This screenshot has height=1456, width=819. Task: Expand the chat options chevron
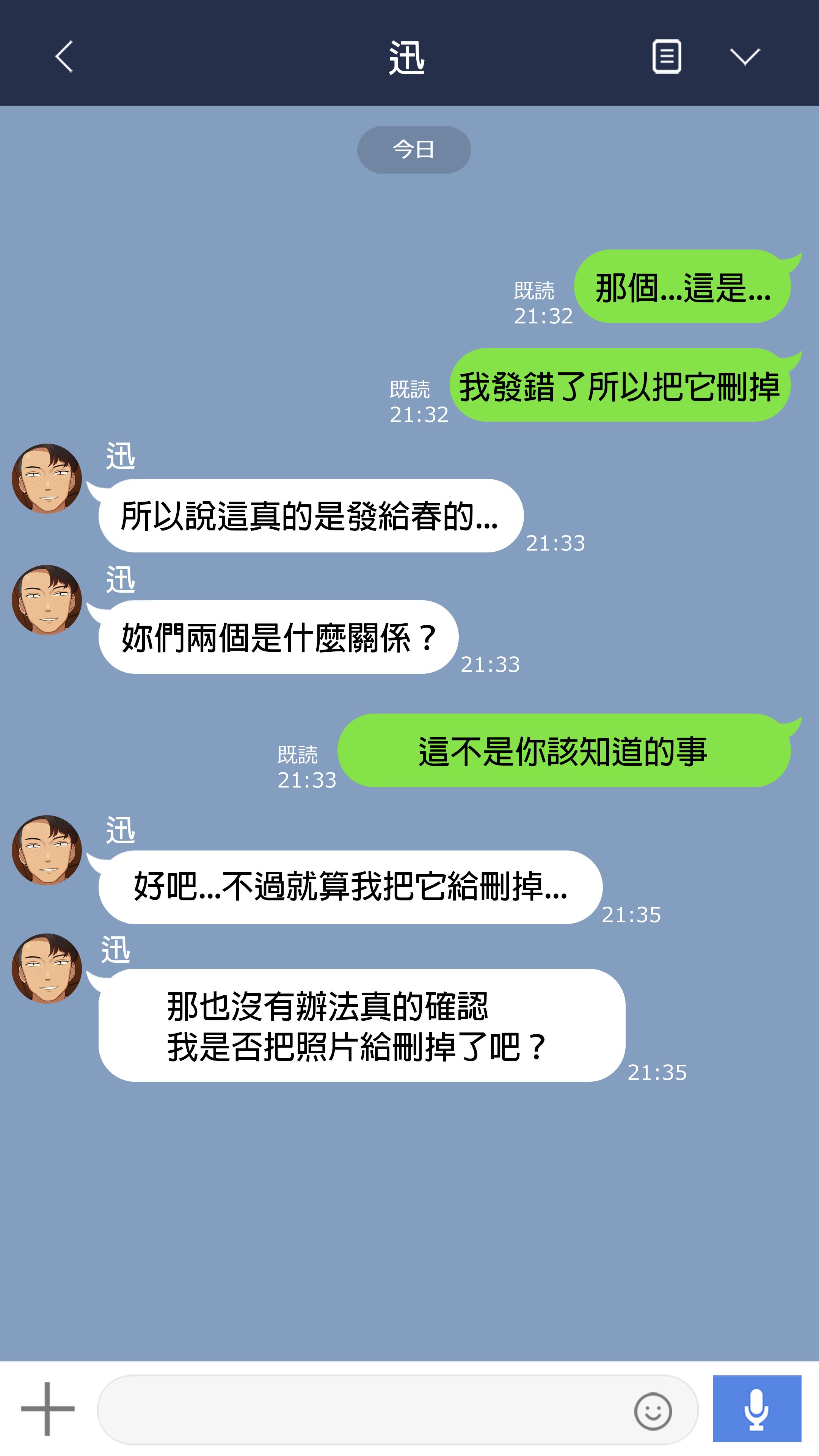pyautogui.click(x=744, y=56)
